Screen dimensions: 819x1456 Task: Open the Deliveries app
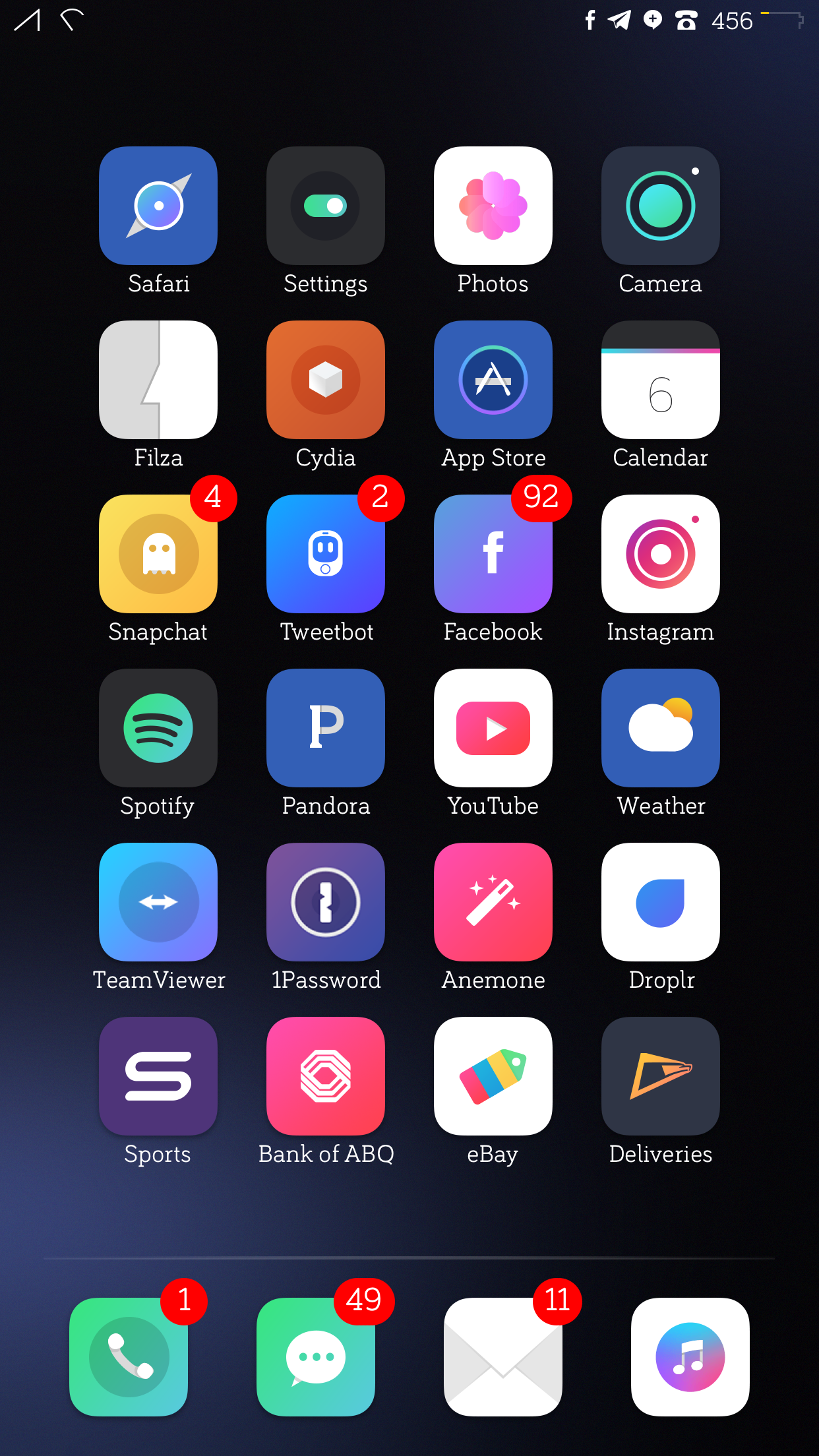pyautogui.click(x=661, y=1076)
